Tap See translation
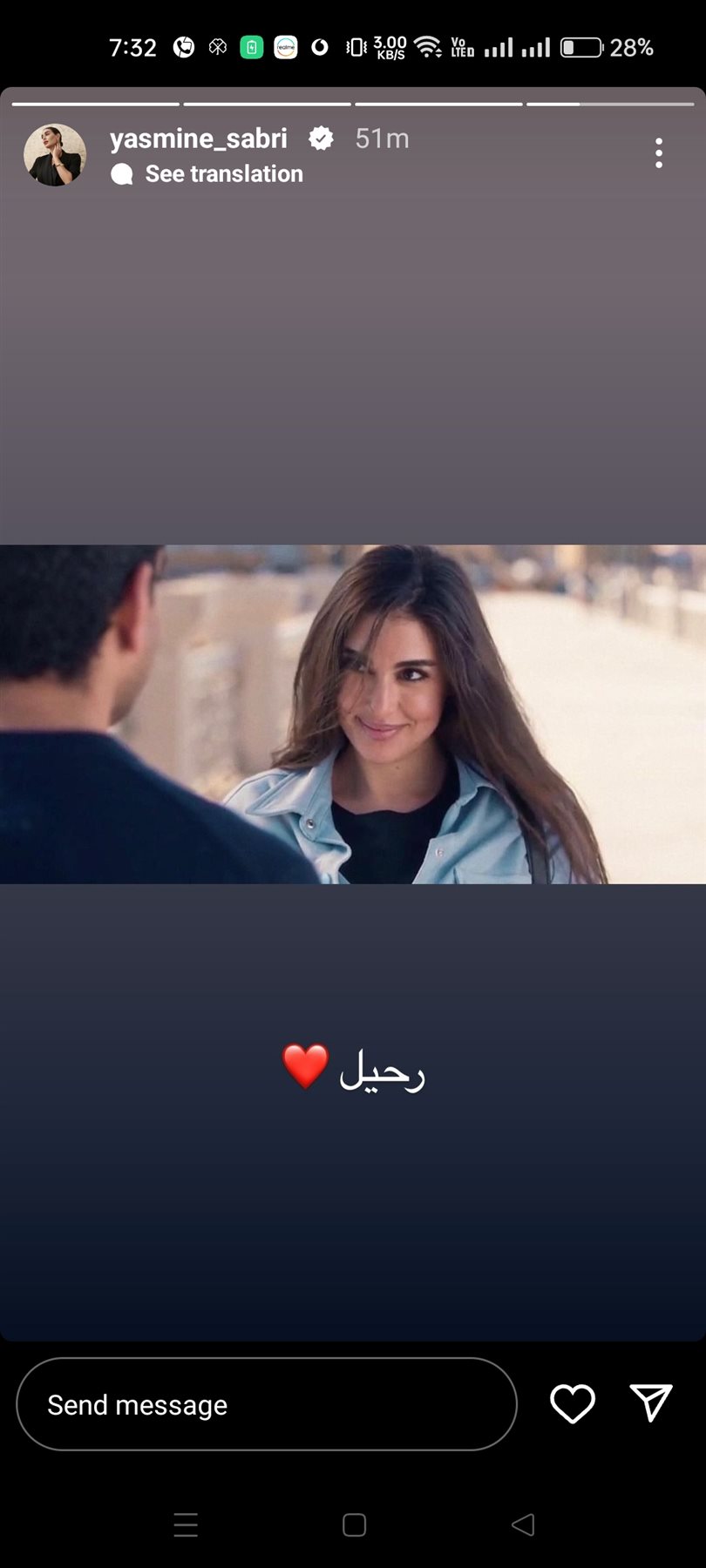 [223, 174]
